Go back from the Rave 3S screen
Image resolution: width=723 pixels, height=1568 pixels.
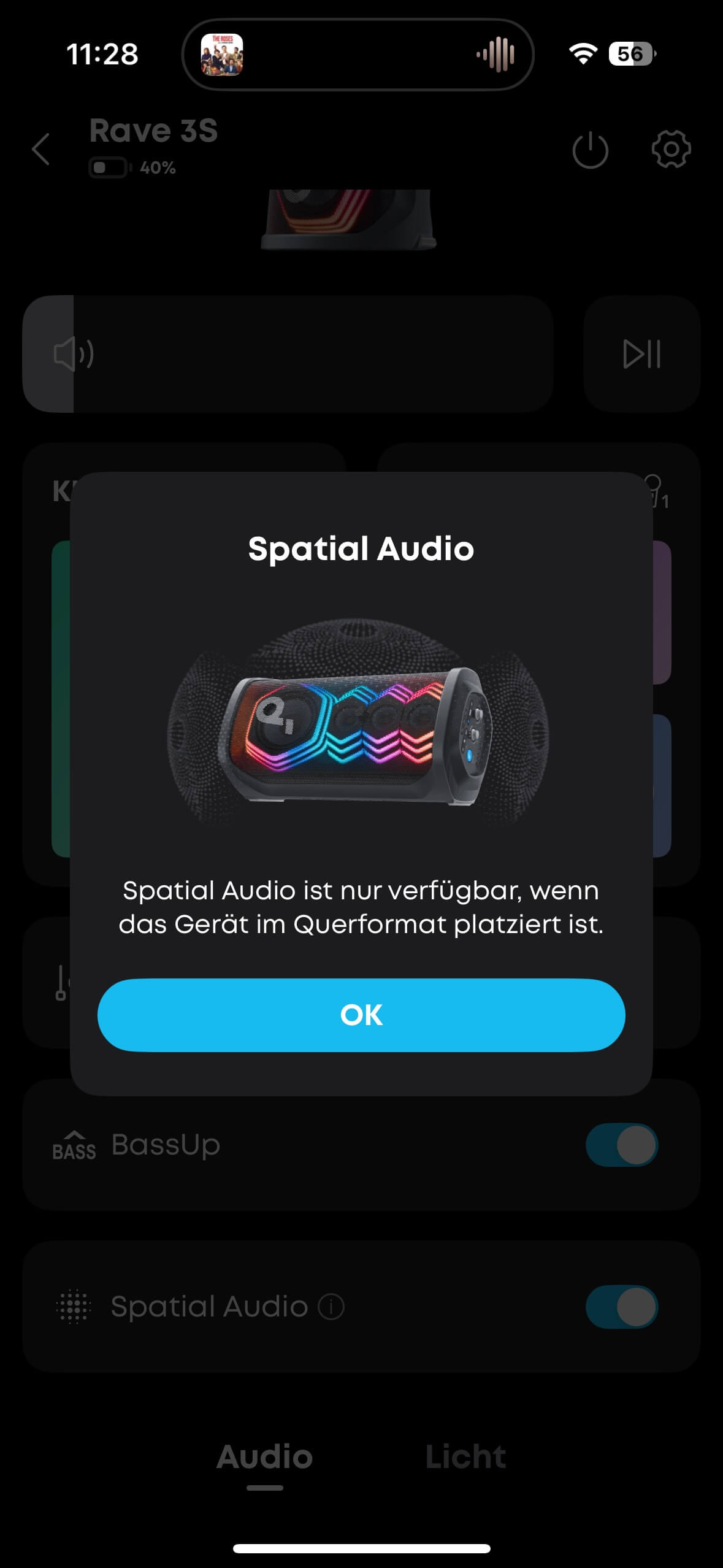pyautogui.click(x=41, y=149)
